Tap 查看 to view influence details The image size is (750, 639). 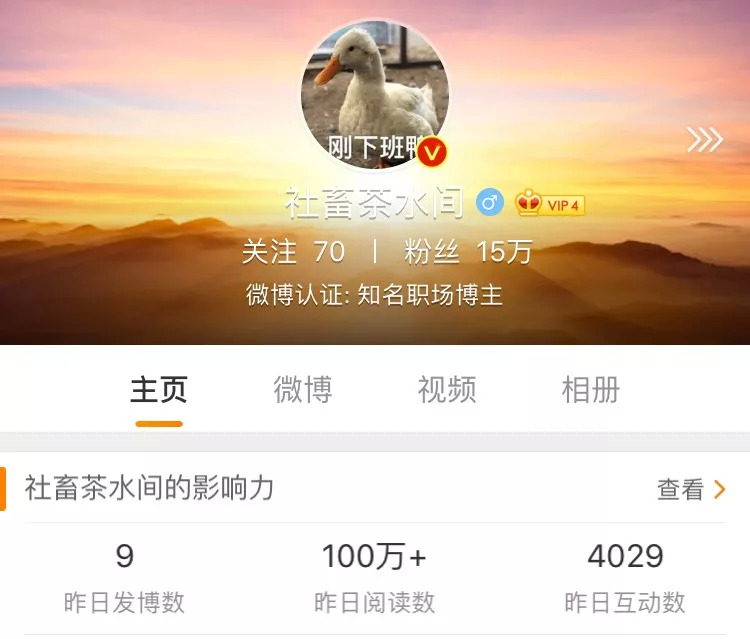(x=691, y=489)
